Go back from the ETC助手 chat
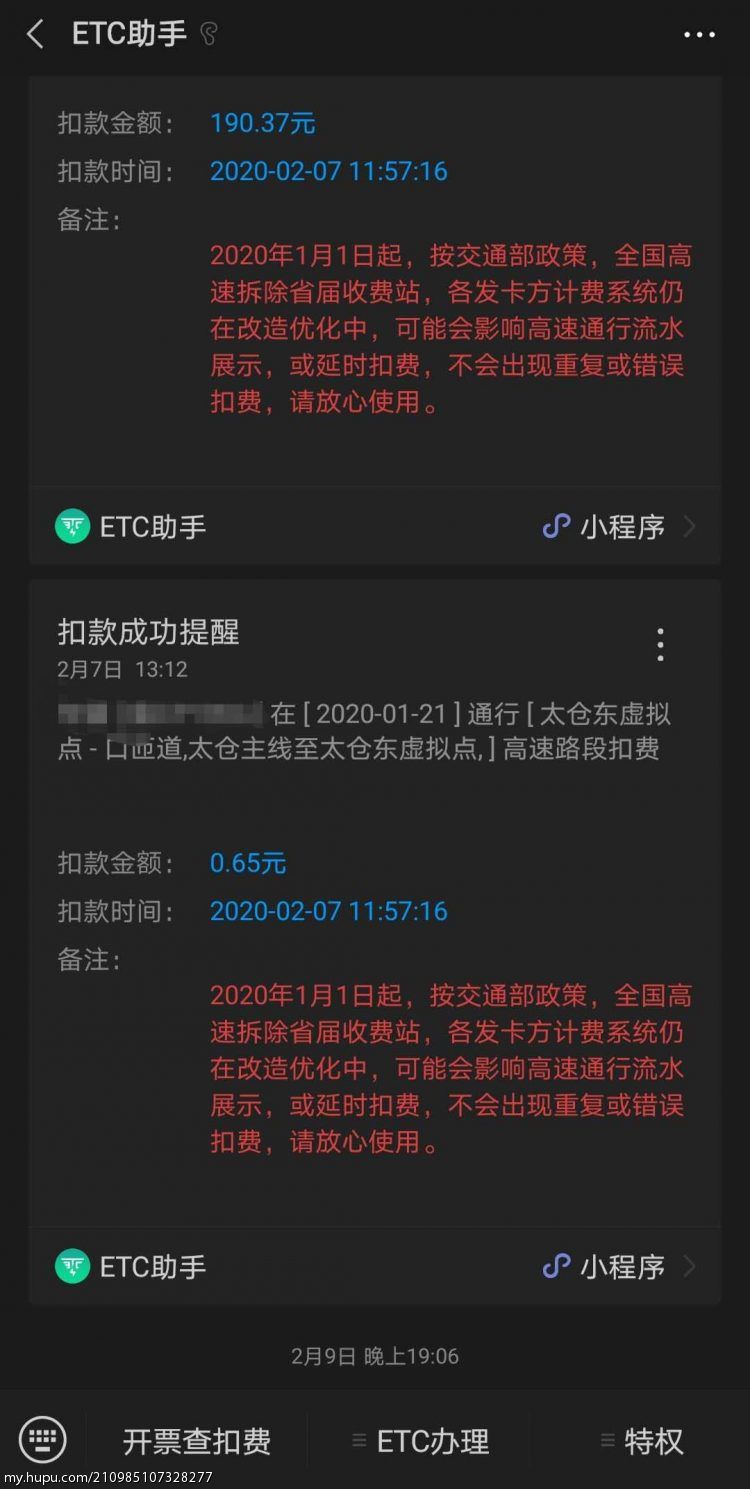Image resolution: width=750 pixels, height=1489 pixels. coord(35,34)
